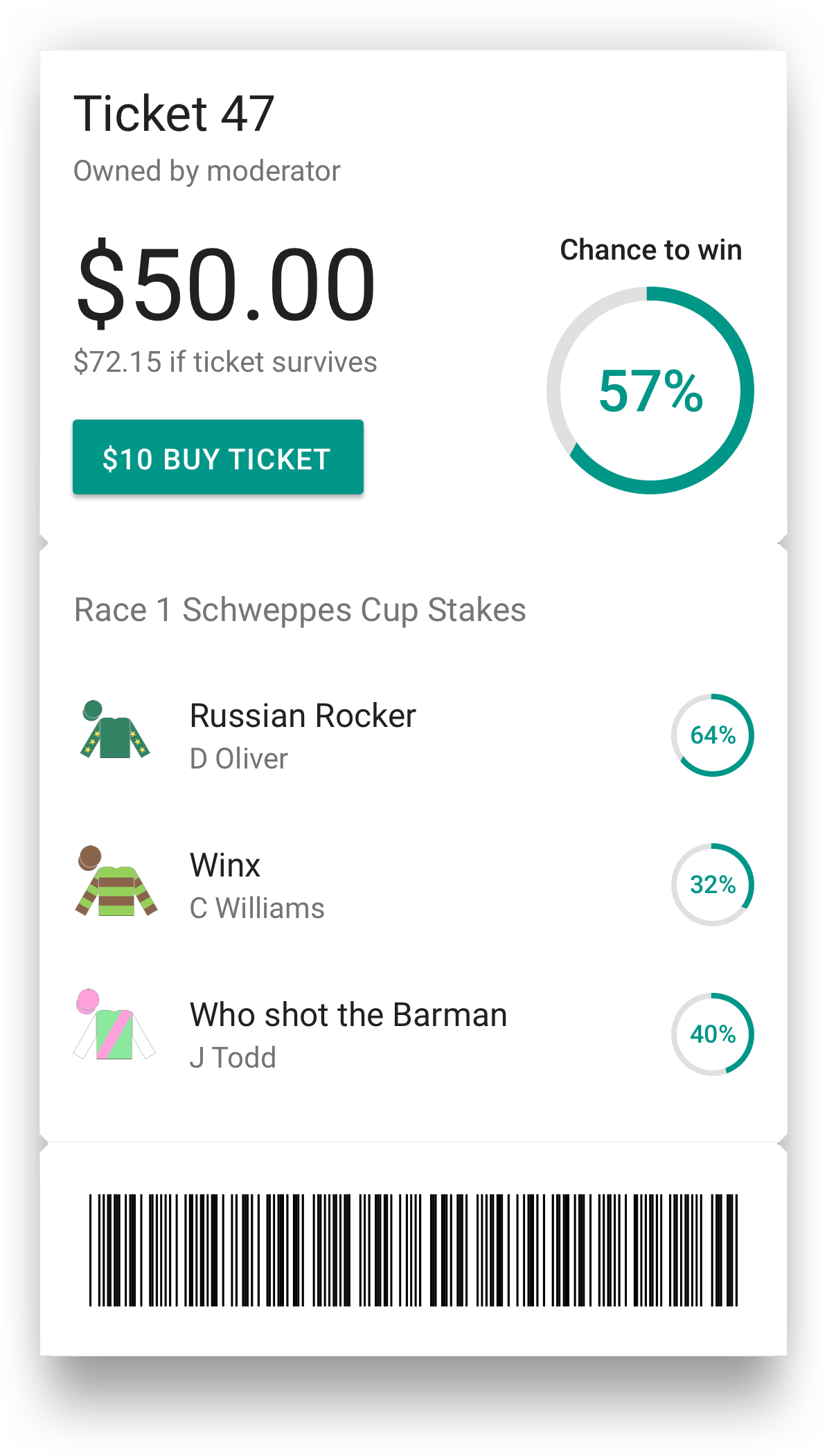Open the Who shot the Barman entry
This screenshot has height=1456, width=827.
point(348,1034)
